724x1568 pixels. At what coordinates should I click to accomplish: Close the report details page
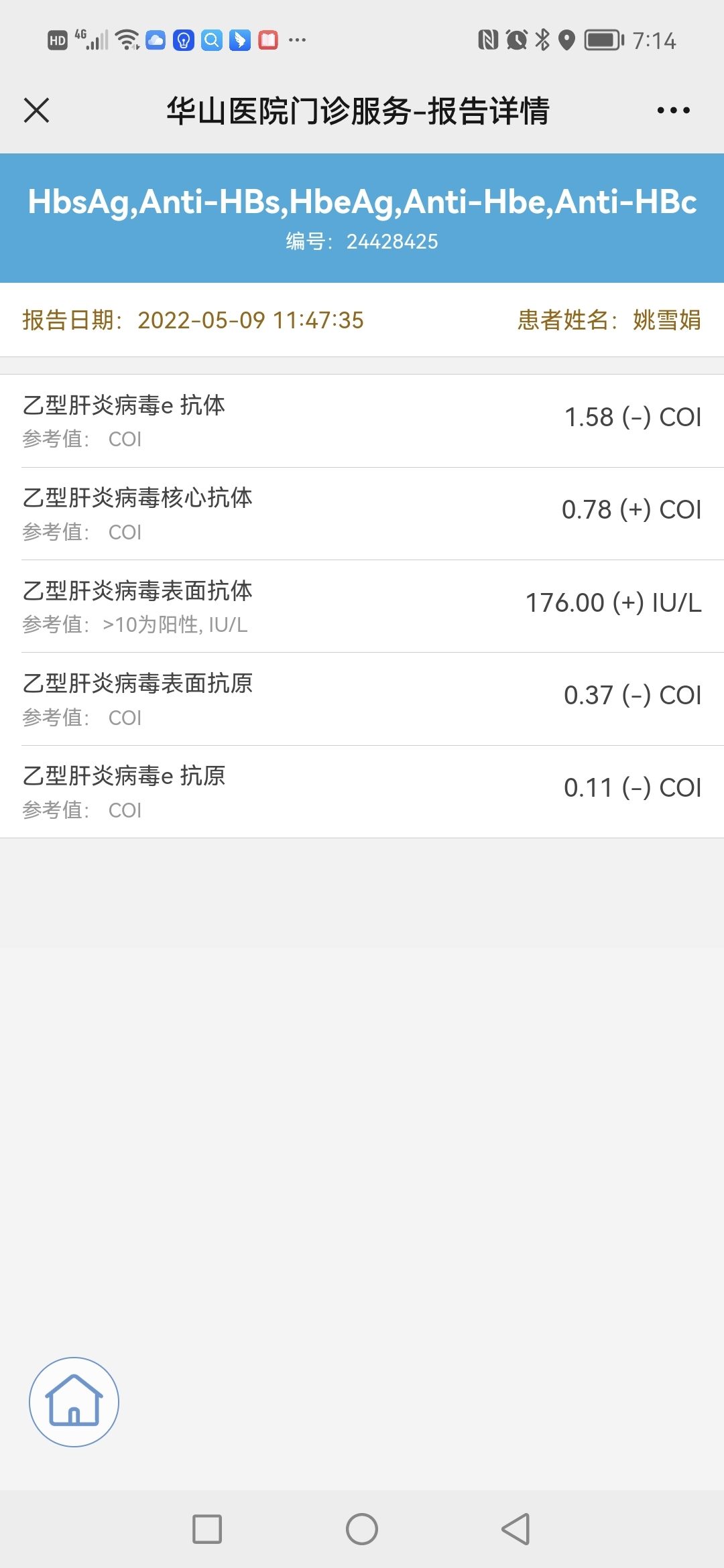36,111
